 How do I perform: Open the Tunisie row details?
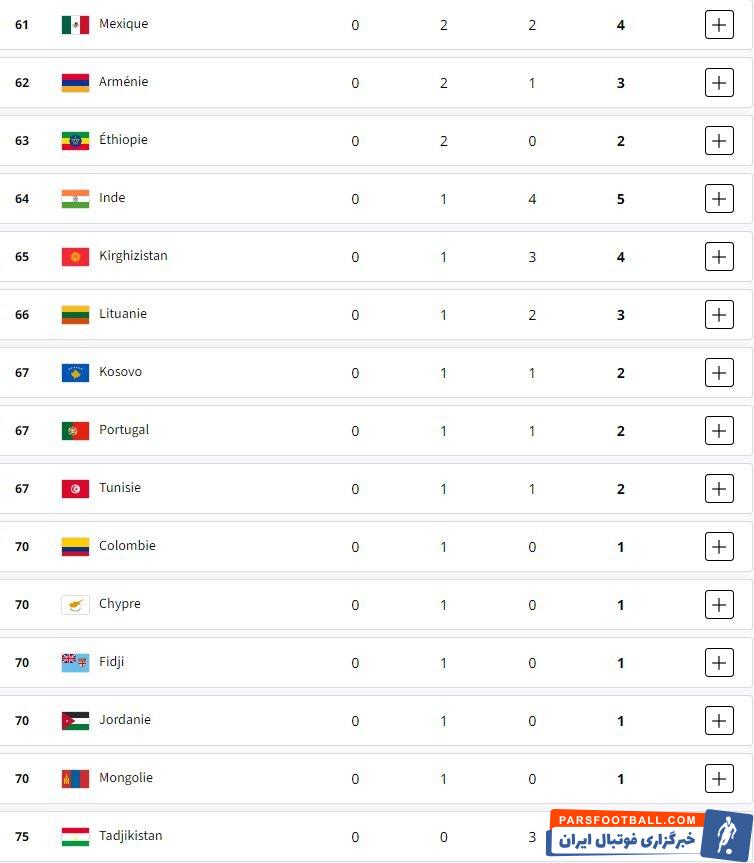(x=719, y=489)
